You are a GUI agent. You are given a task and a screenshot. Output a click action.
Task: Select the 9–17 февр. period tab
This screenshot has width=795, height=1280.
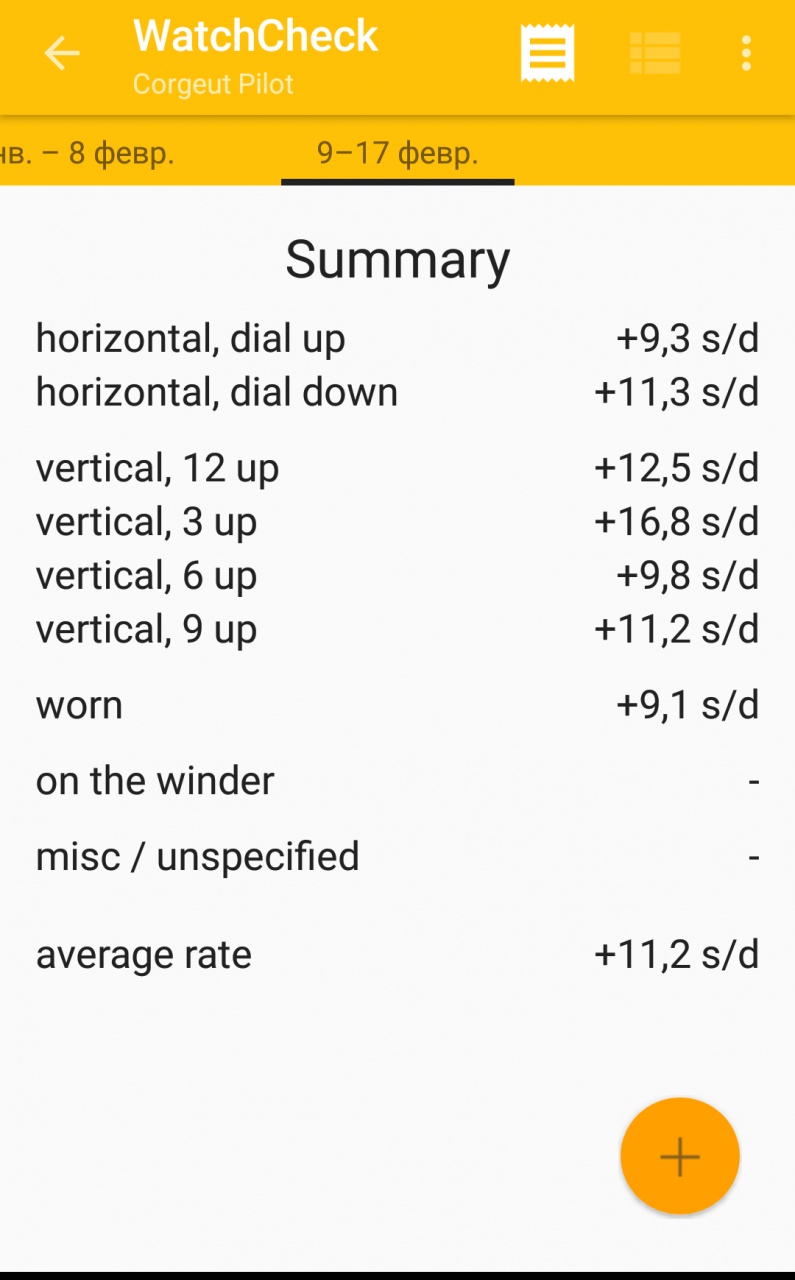[x=397, y=153]
